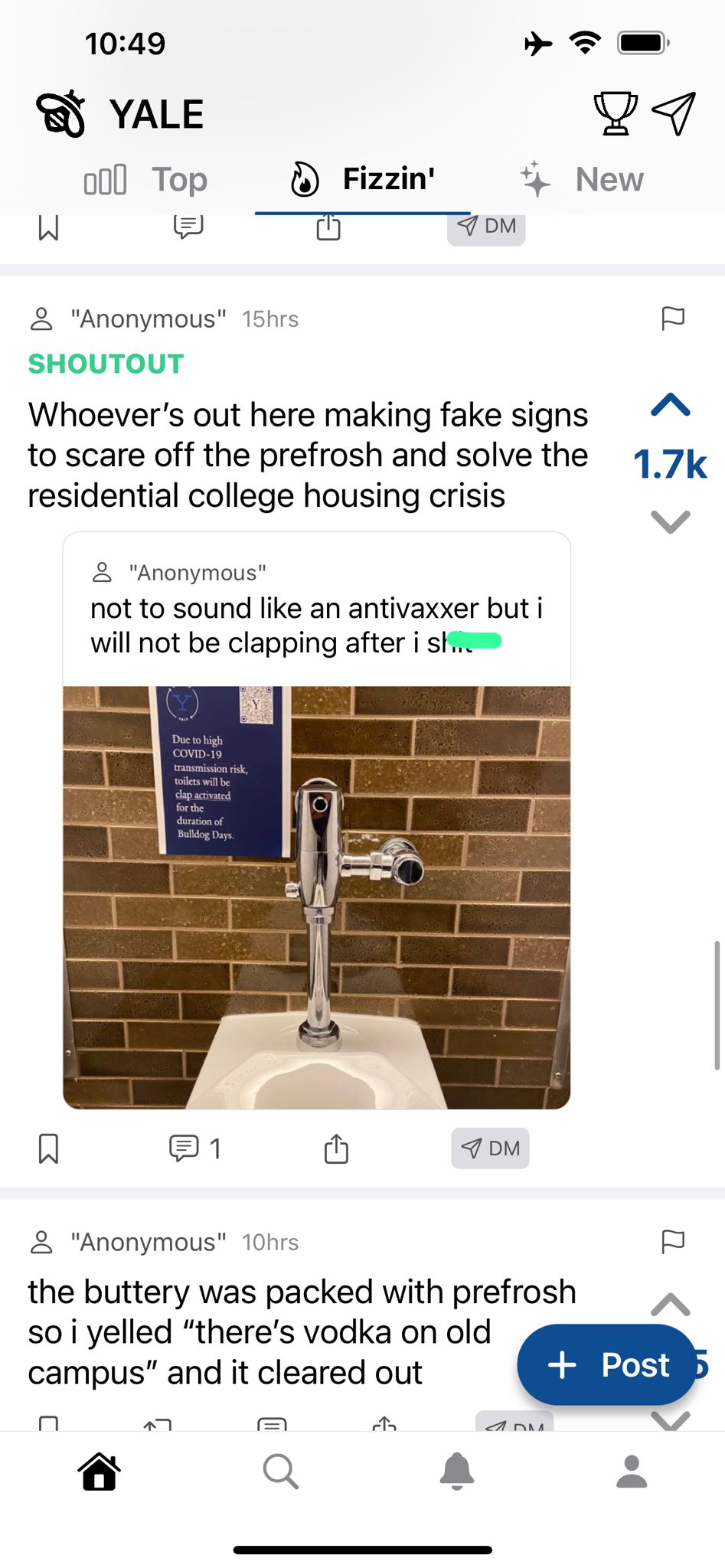Bookmark the fake signs shoutout post
This screenshot has height=1568, width=725.
tap(48, 1148)
